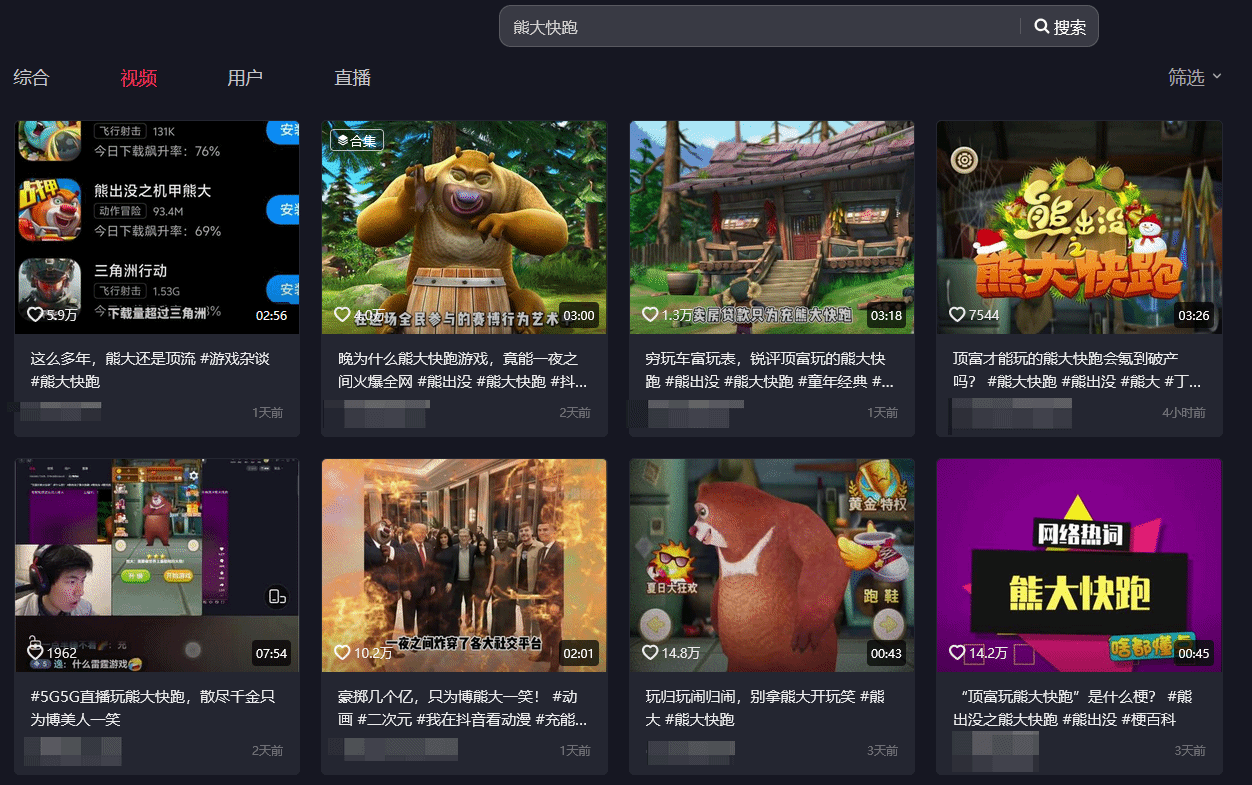Open video 晚为什么熊大快跑游戏
The height and width of the screenshot is (785, 1252).
tap(464, 228)
